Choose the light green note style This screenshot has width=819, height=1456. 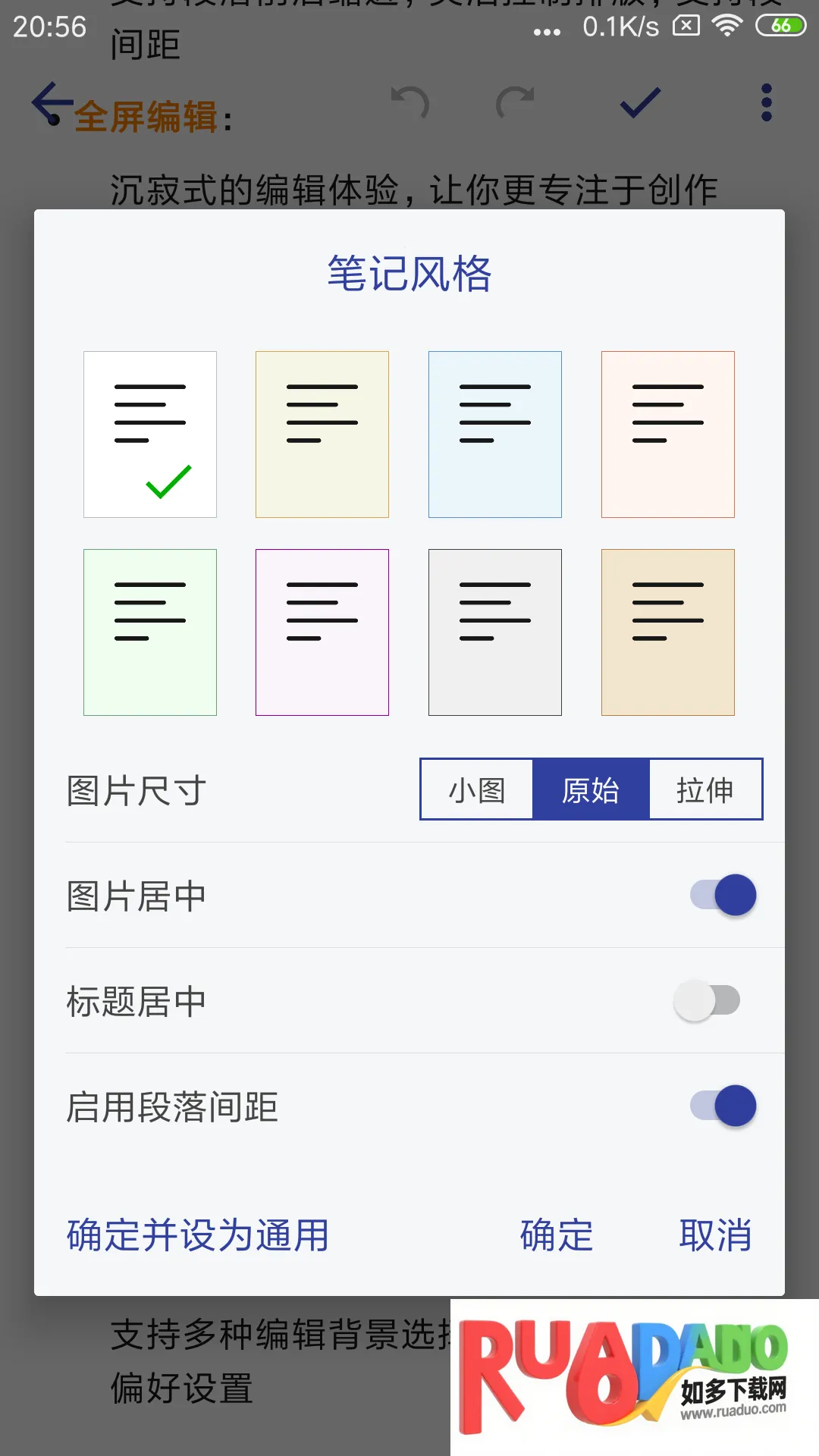coord(150,632)
